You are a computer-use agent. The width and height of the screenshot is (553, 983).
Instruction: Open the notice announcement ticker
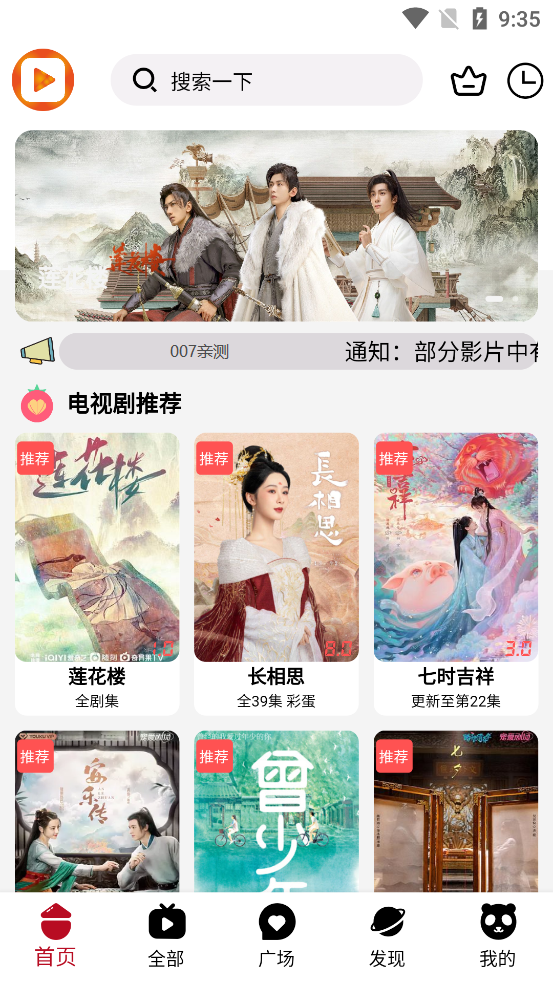click(298, 351)
